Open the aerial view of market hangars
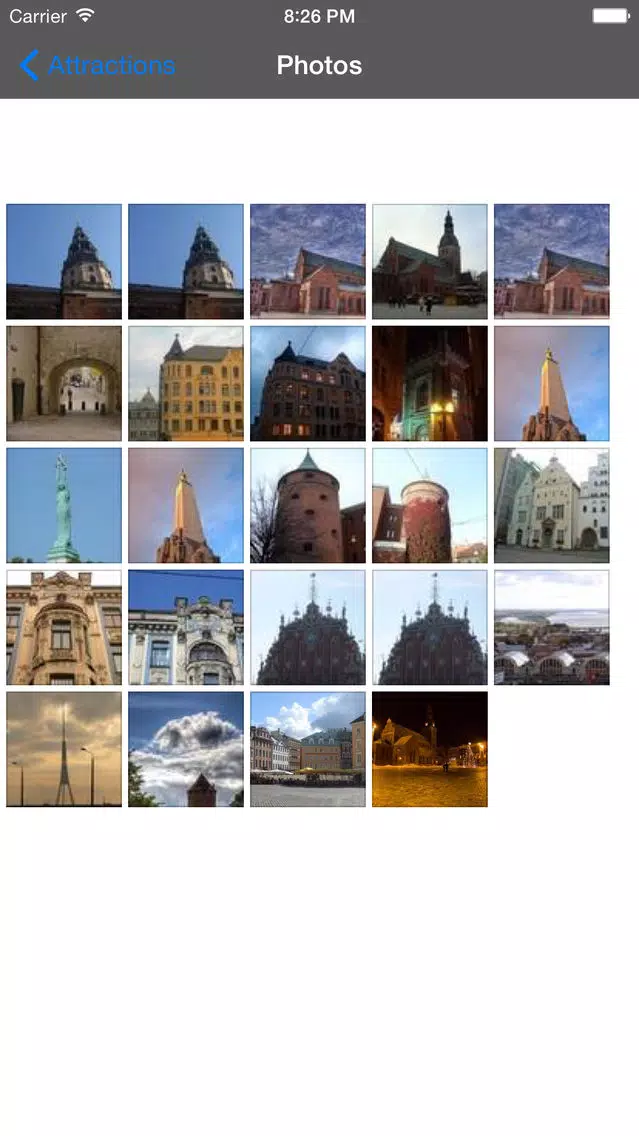Viewport: 639px width, 1136px height. tap(552, 627)
